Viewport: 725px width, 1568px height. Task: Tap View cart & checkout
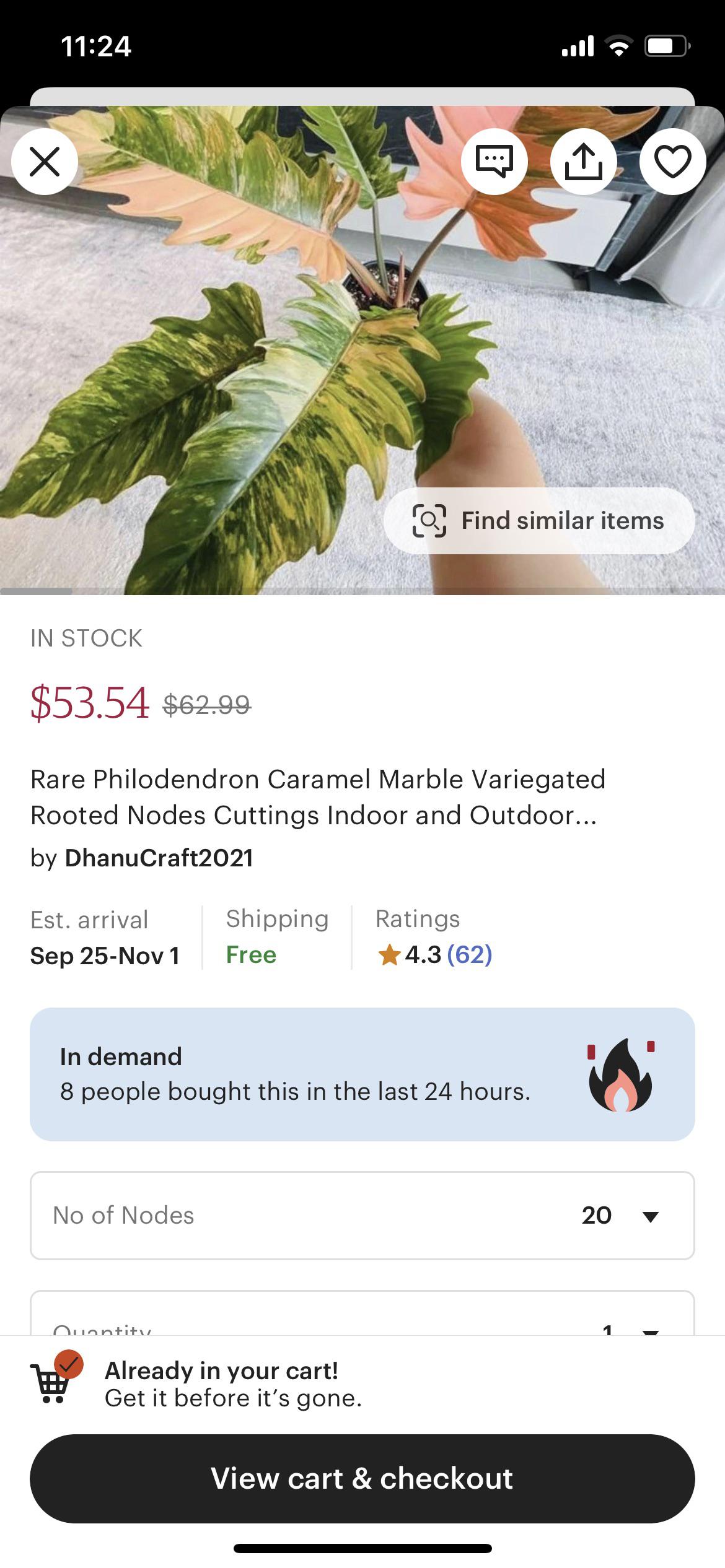[x=362, y=1478]
